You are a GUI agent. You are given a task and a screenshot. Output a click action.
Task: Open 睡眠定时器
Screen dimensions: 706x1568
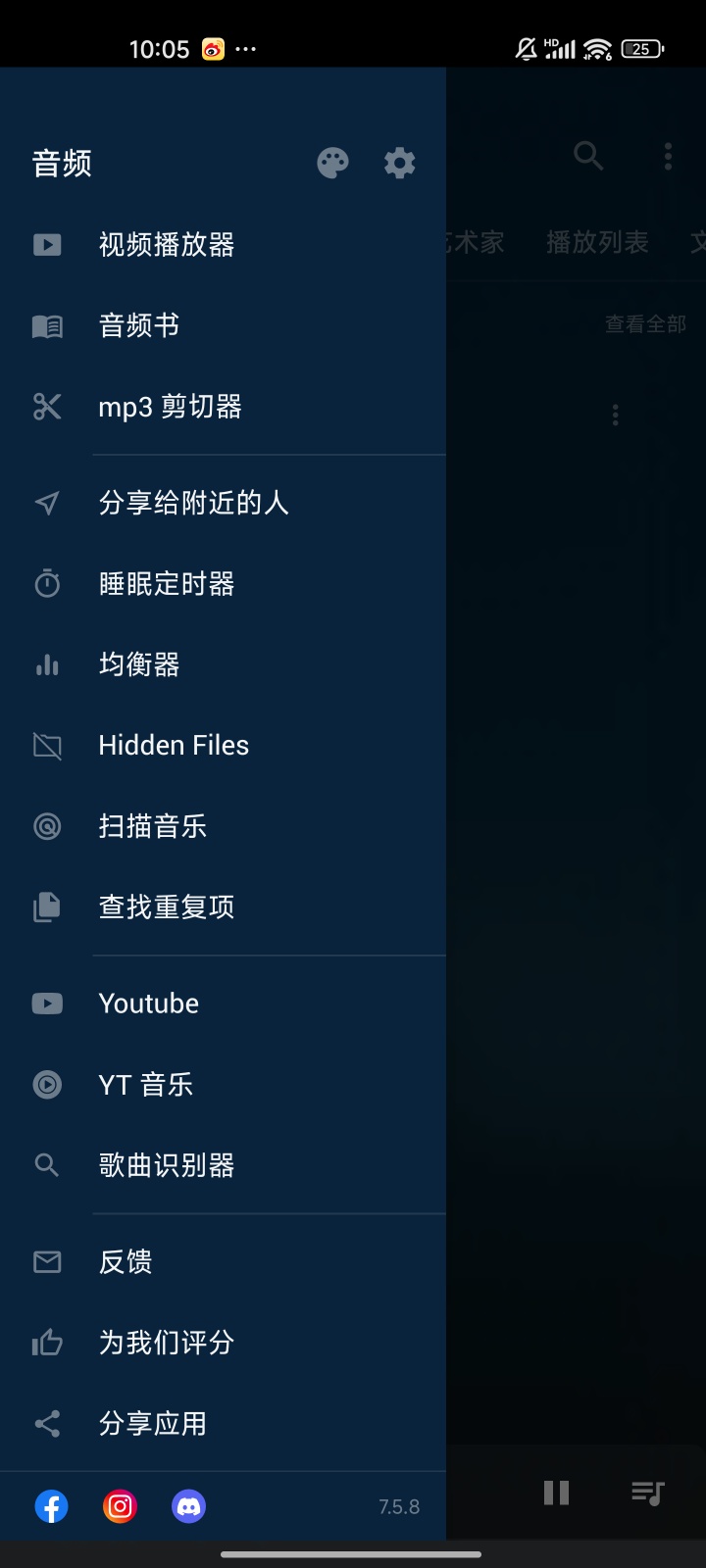tap(167, 584)
